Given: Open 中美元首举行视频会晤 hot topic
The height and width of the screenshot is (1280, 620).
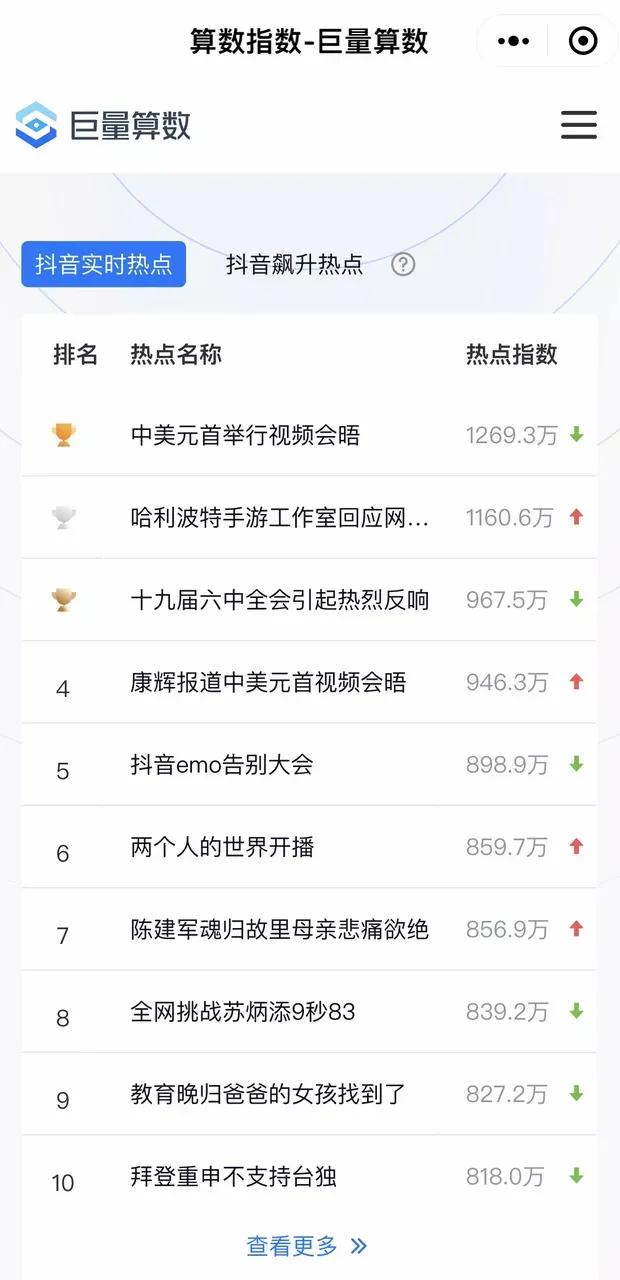Looking at the screenshot, I should 245,435.
